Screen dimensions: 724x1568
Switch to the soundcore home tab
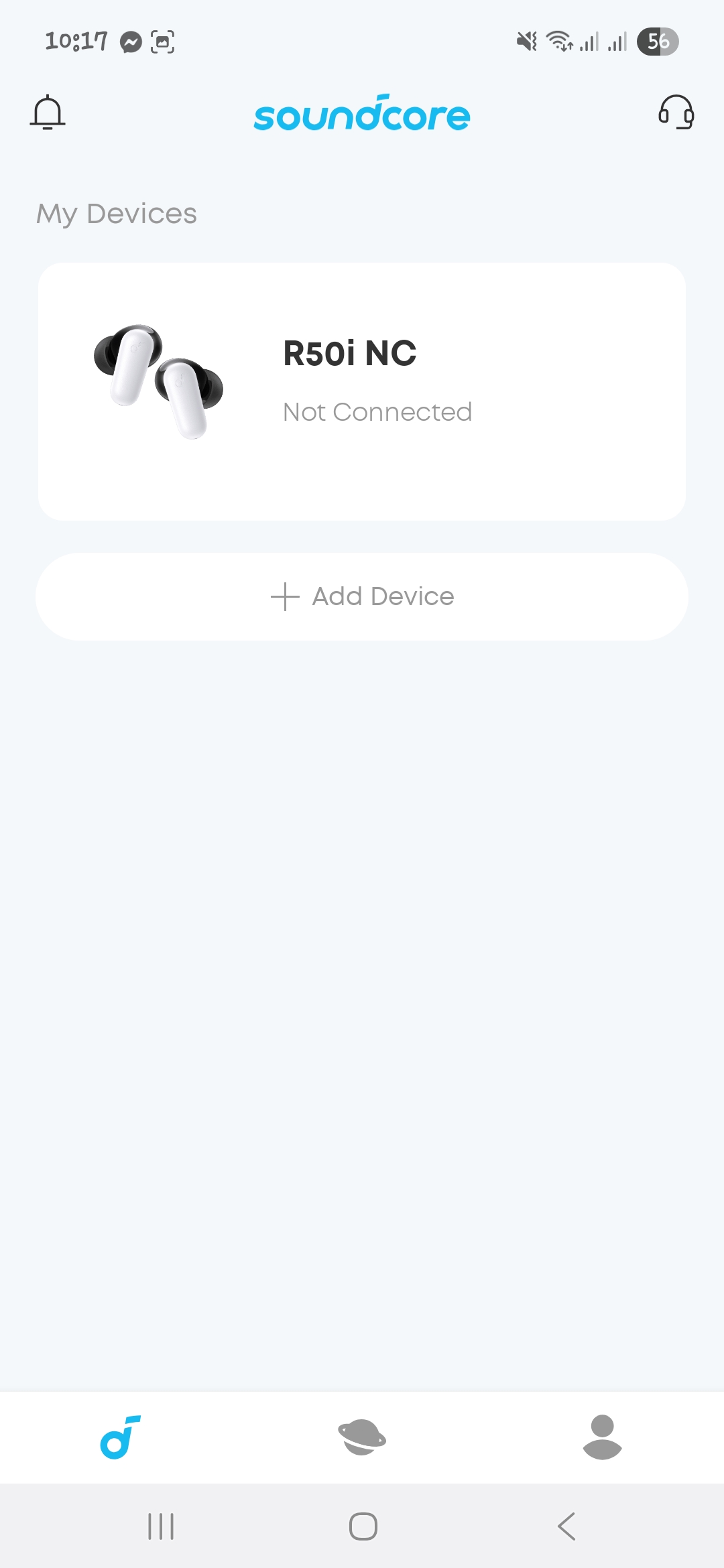click(121, 1437)
